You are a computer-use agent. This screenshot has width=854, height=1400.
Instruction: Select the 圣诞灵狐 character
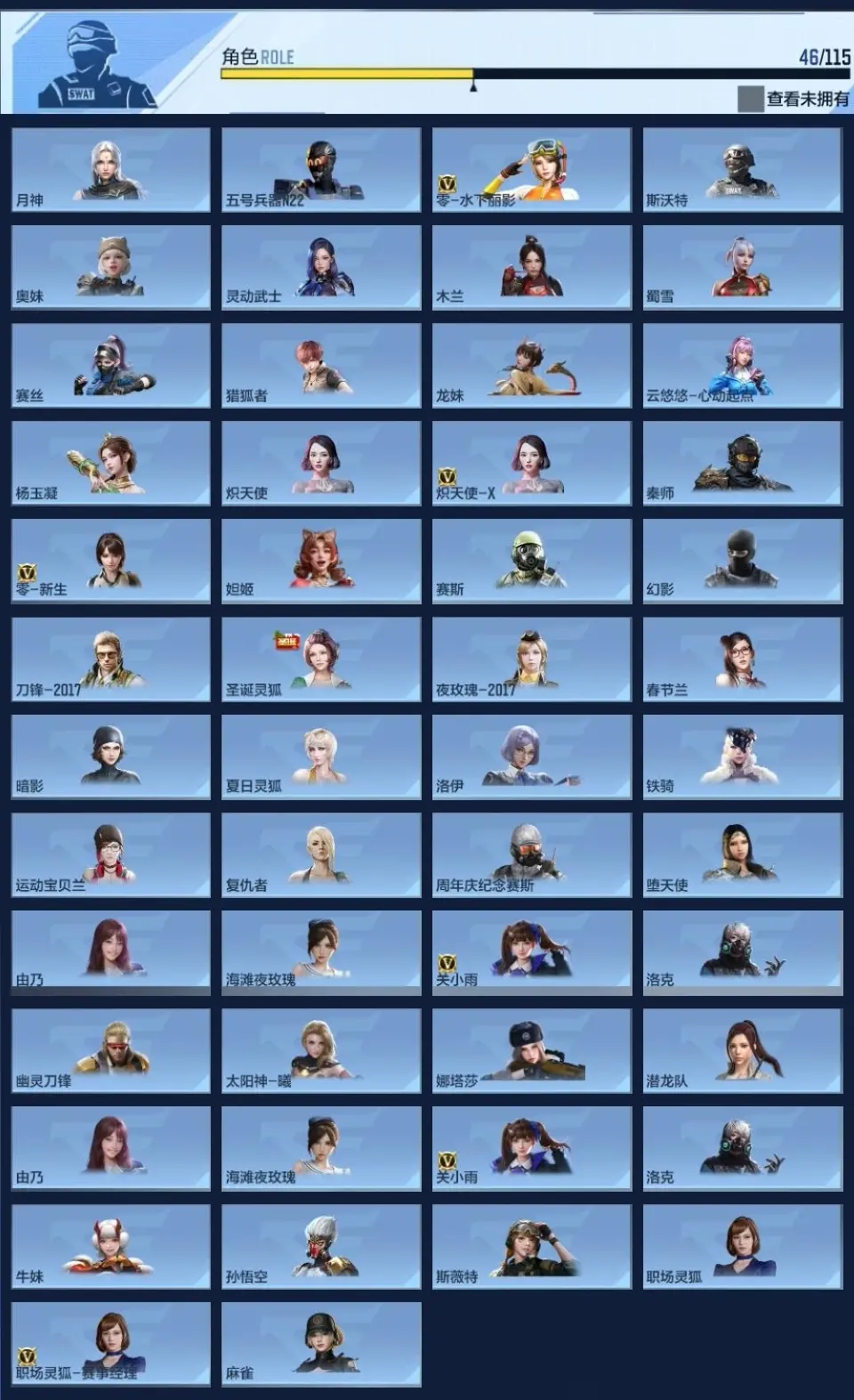pos(321,659)
